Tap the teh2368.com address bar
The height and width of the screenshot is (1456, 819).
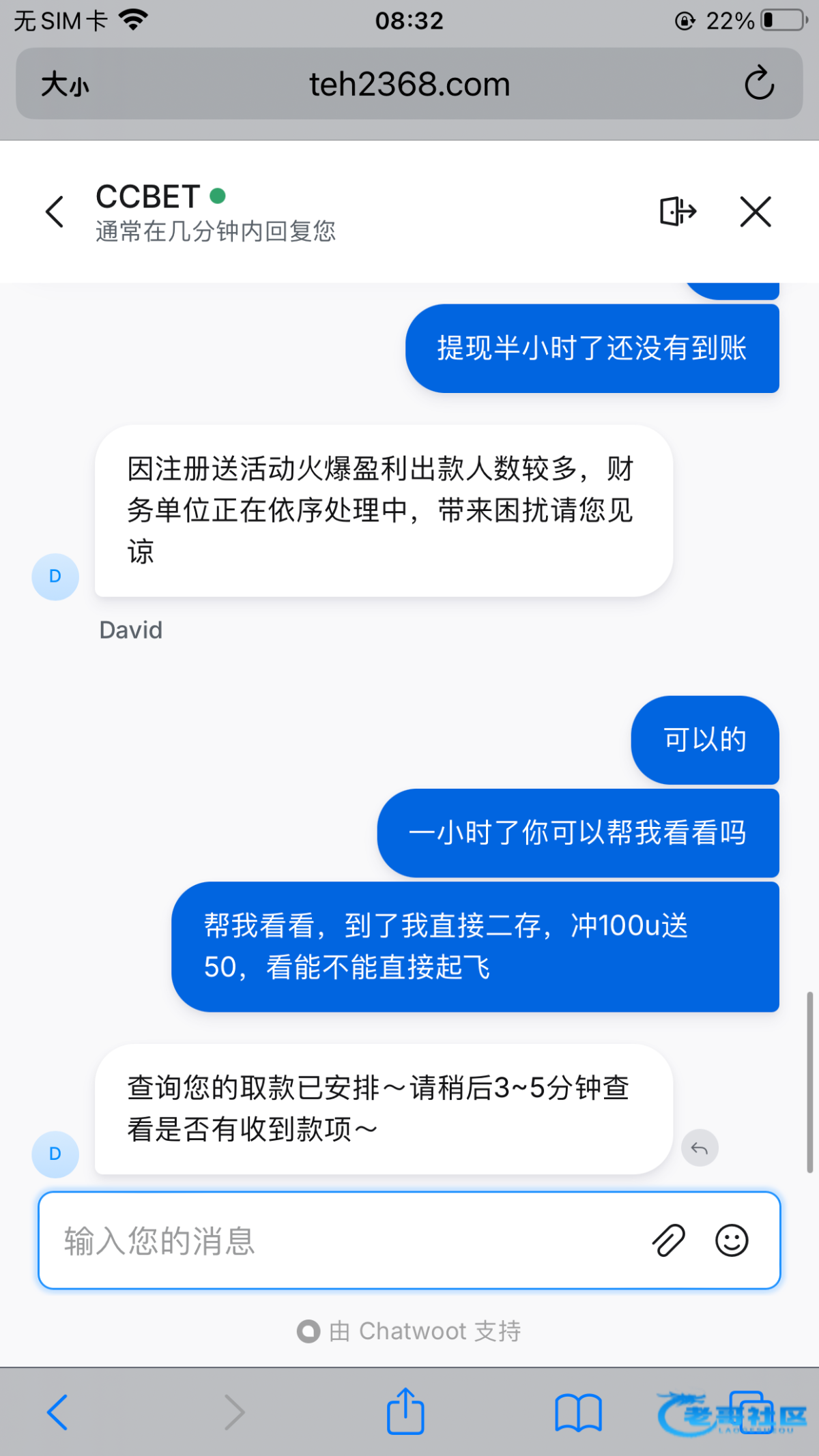[409, 85]
